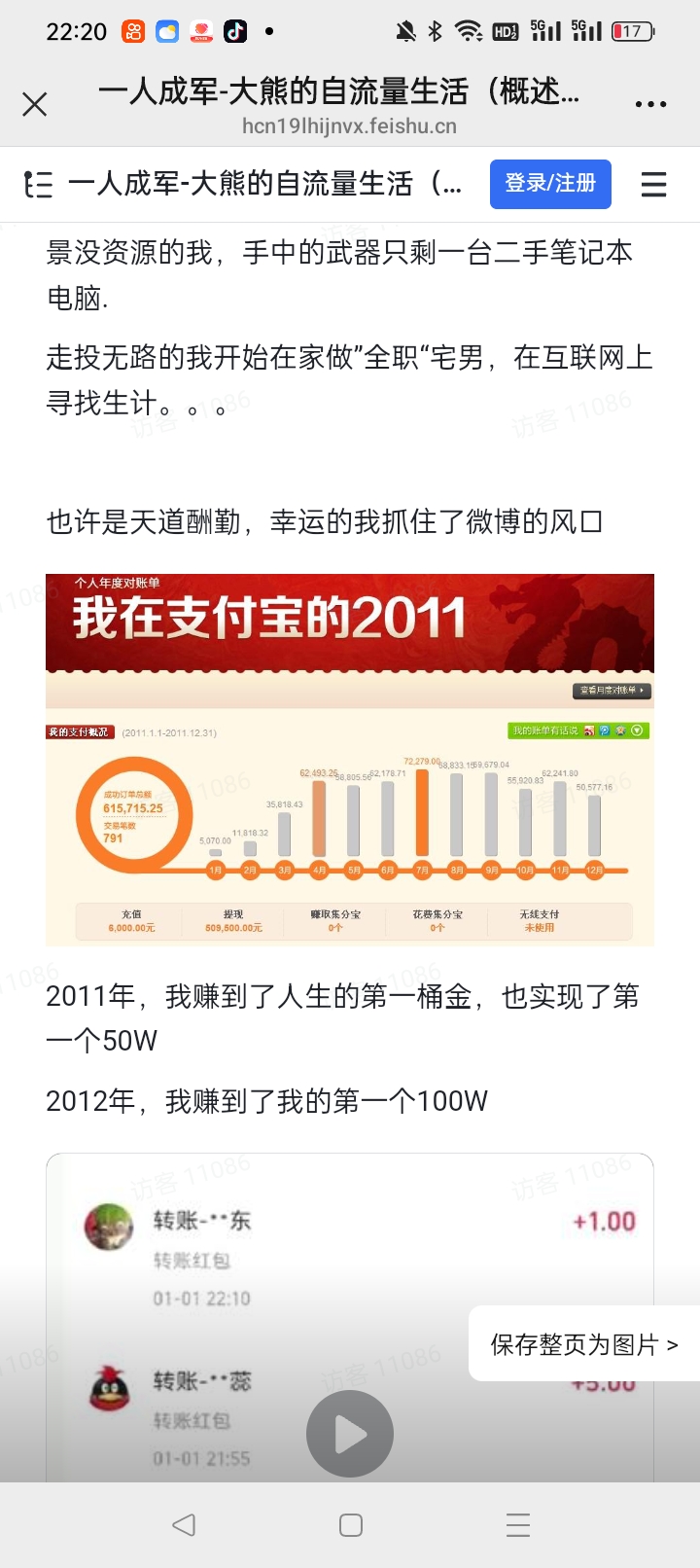Open the document outline icon
The image size is (700, 1568).
coord(38,184)
